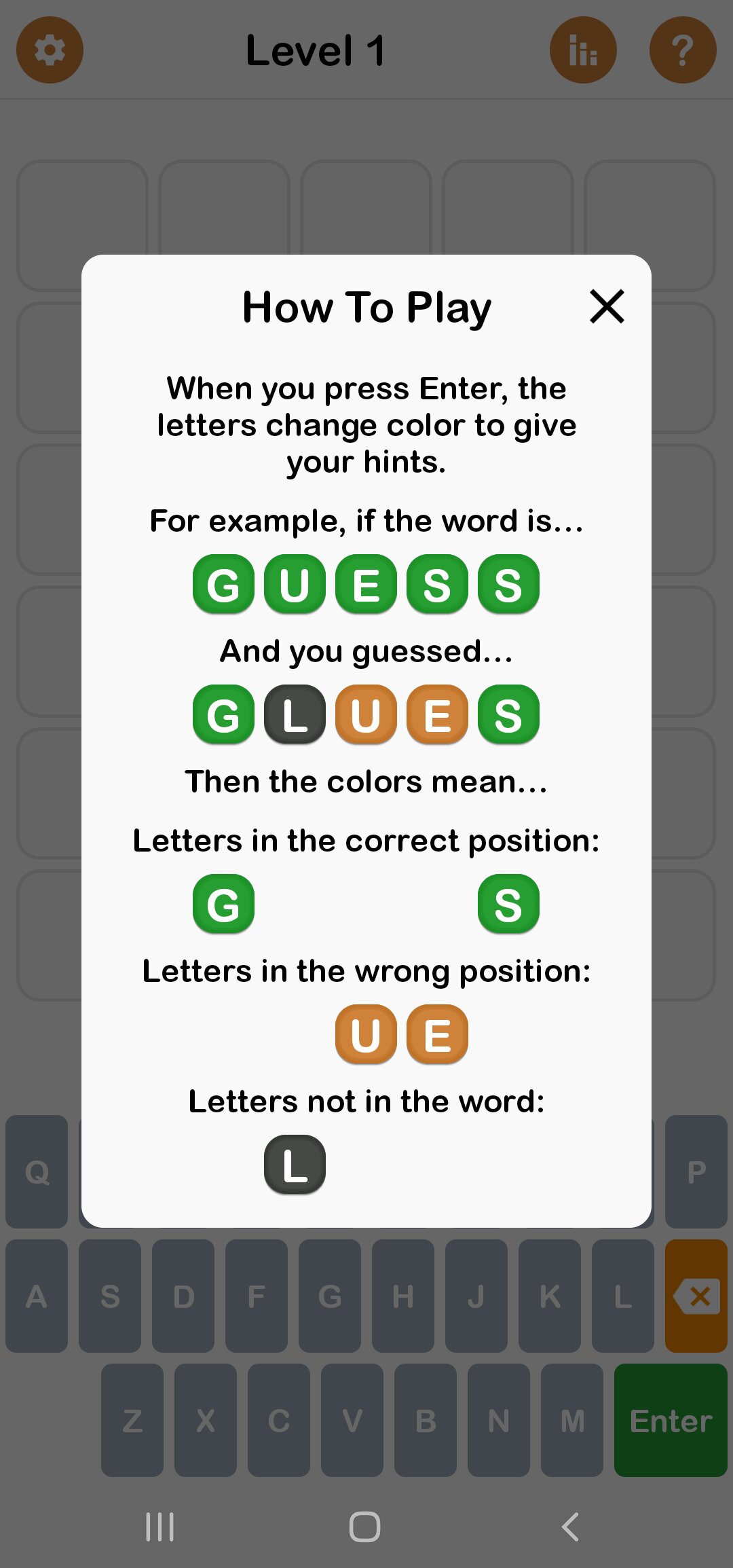Close the How To Play dialog
733x1568 pixels.
[607, 306]
